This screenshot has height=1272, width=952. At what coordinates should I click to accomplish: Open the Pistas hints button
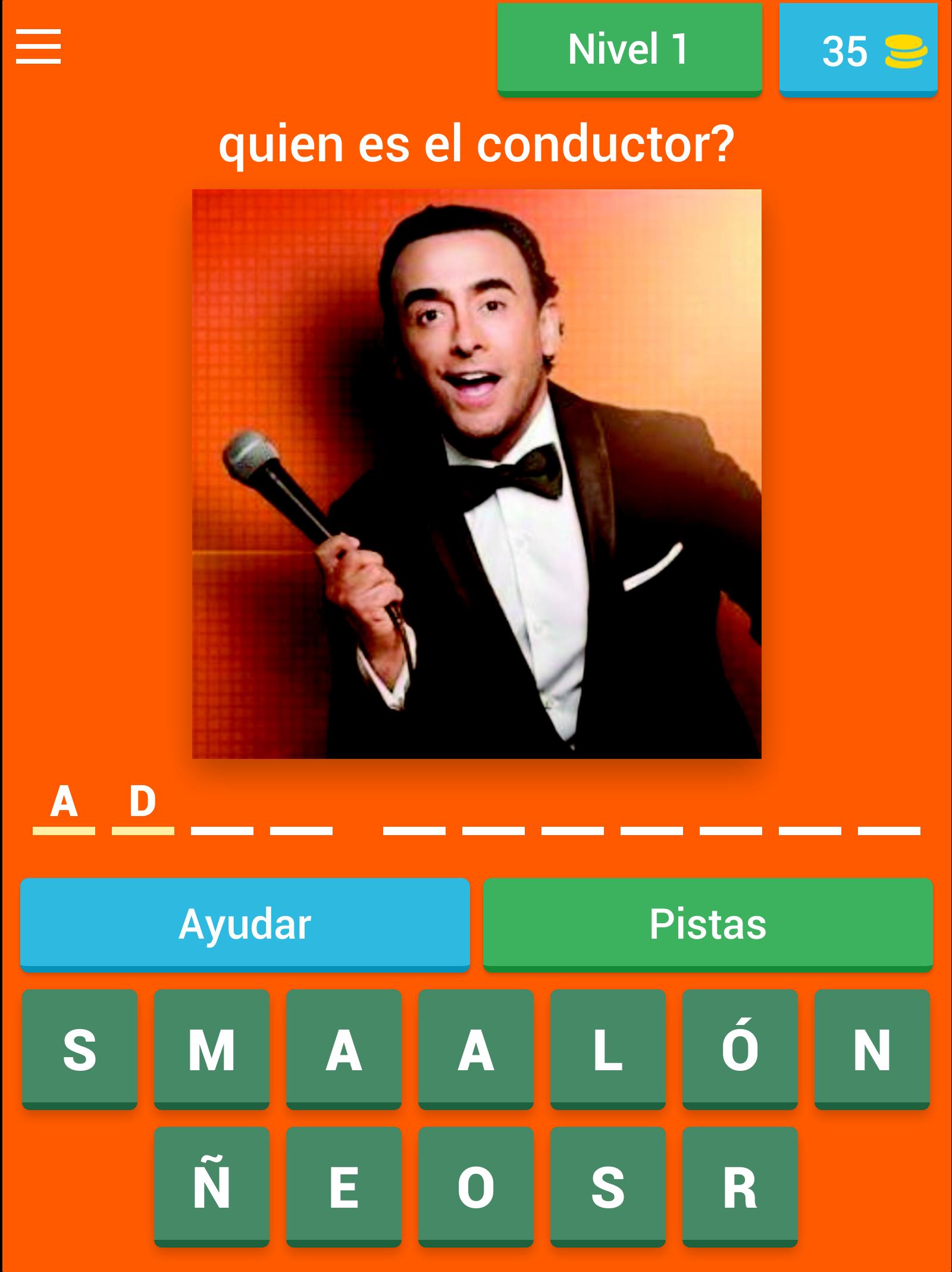click(707, 924)
